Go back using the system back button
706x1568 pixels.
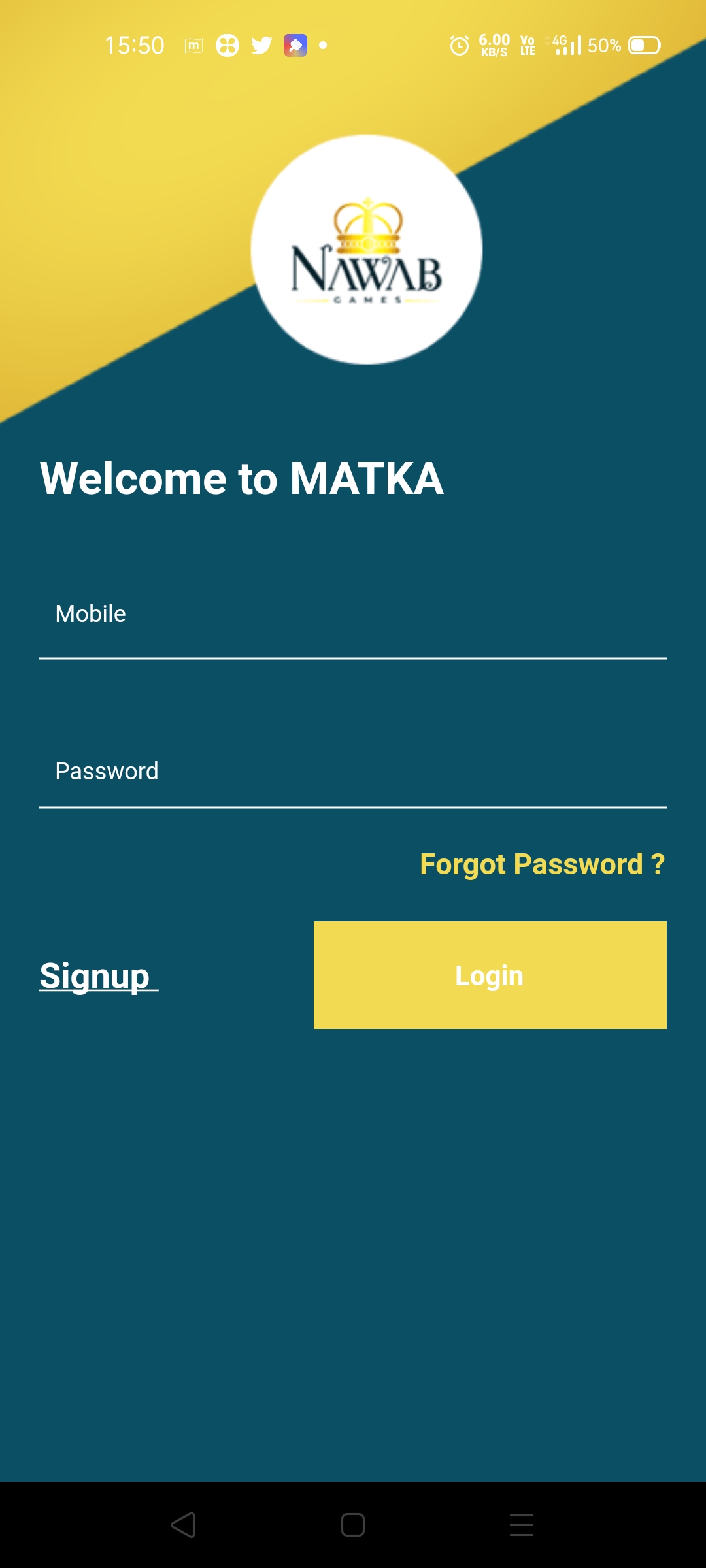click(183, 1525)
